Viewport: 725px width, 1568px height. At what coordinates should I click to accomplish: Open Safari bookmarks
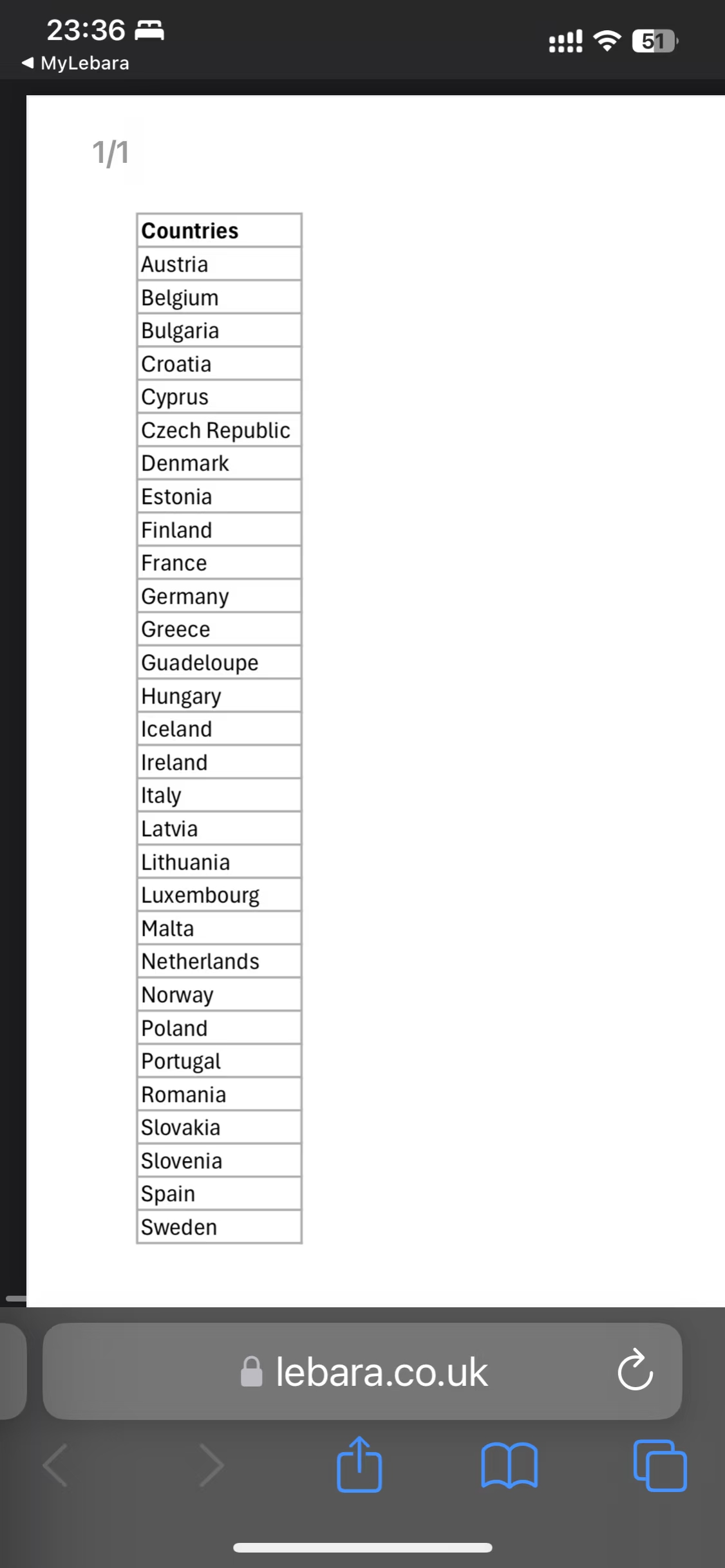(509, 1465)
